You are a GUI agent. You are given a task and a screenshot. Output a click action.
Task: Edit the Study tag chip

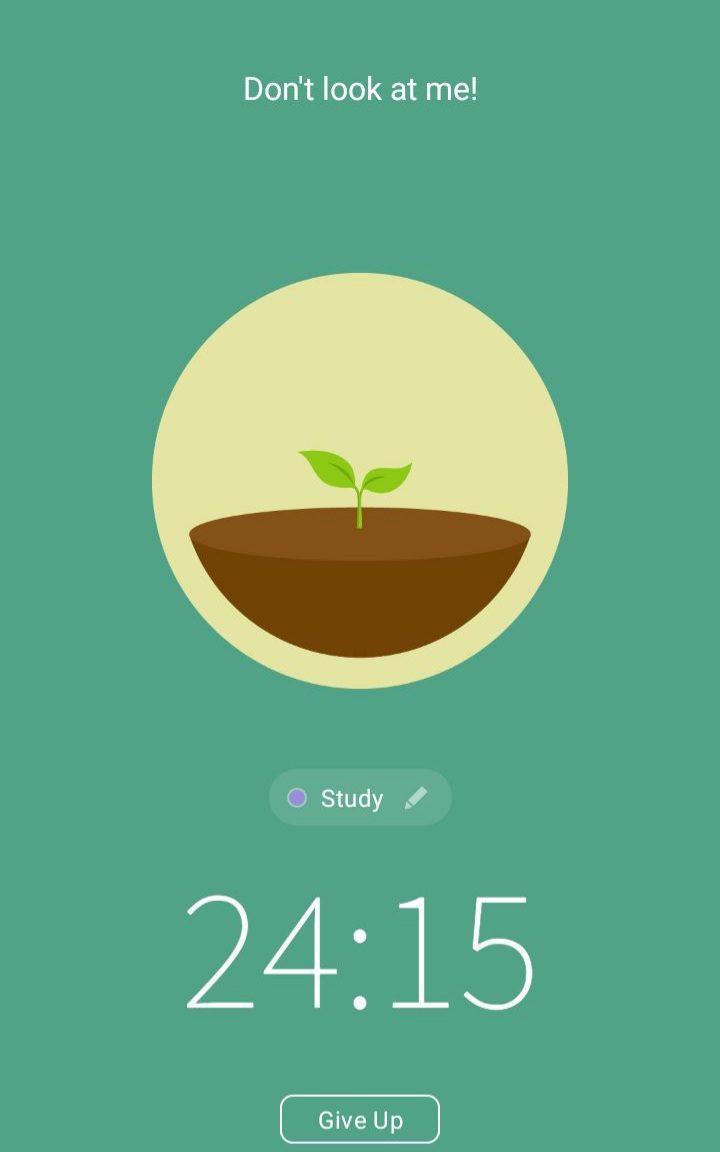click(x=360, y=798)
